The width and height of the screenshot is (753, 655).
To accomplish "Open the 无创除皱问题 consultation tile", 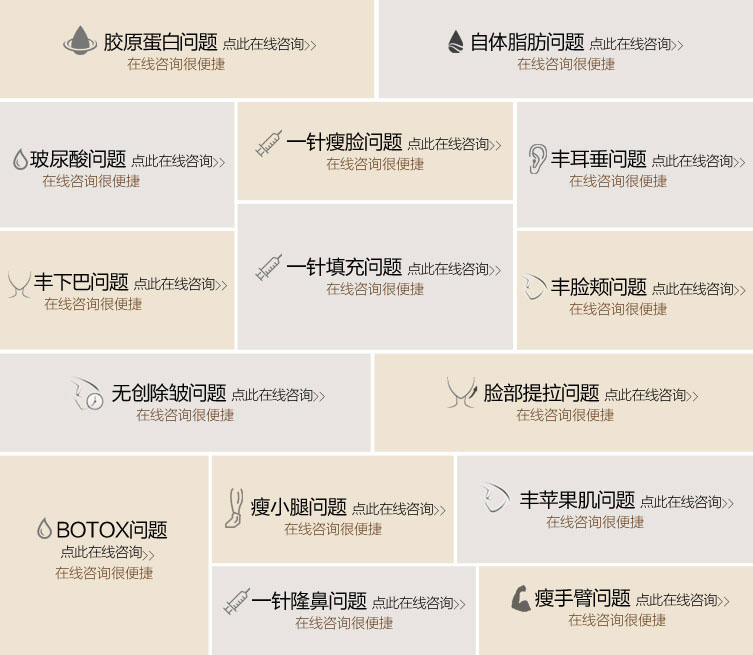I will [186, 400].
